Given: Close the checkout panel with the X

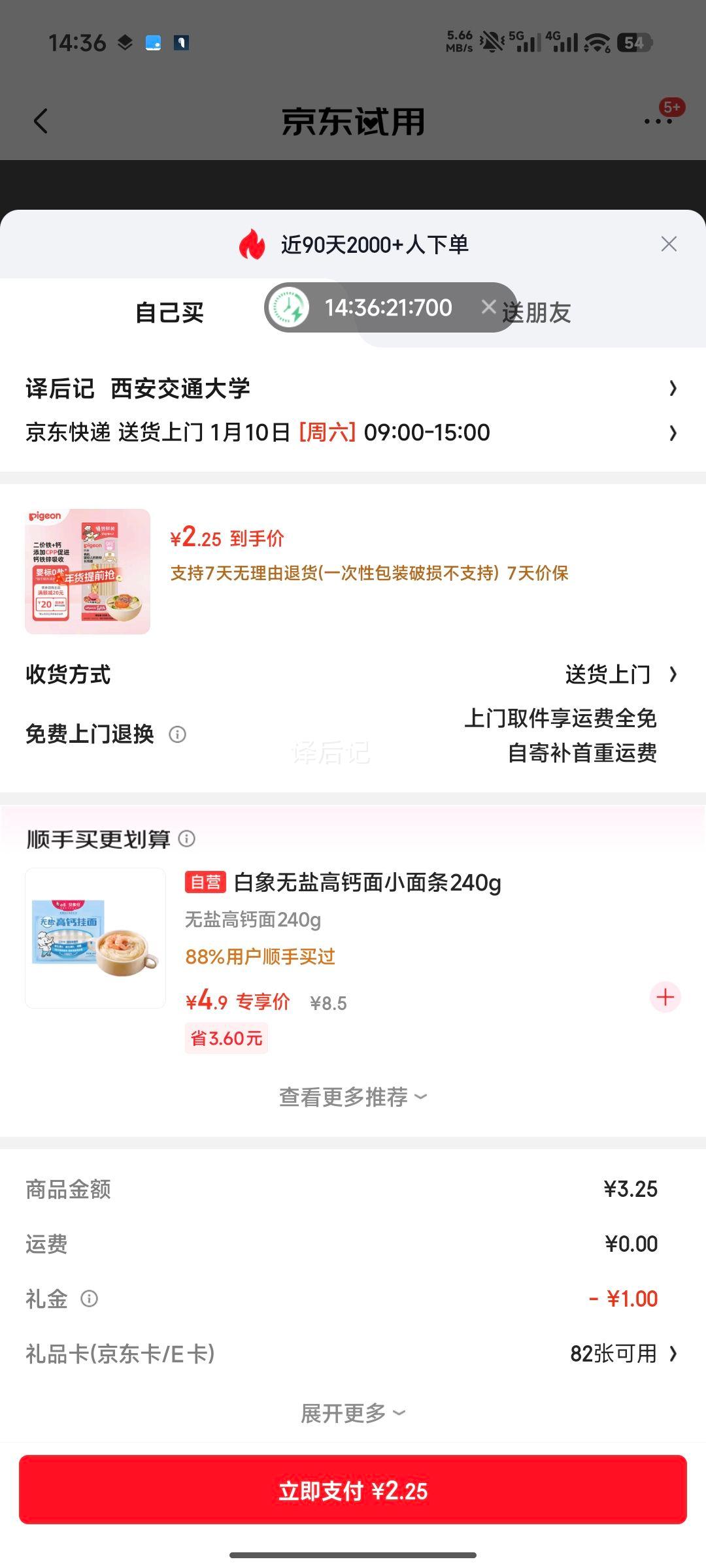Looking at the screenshot, I should point(668,244).
